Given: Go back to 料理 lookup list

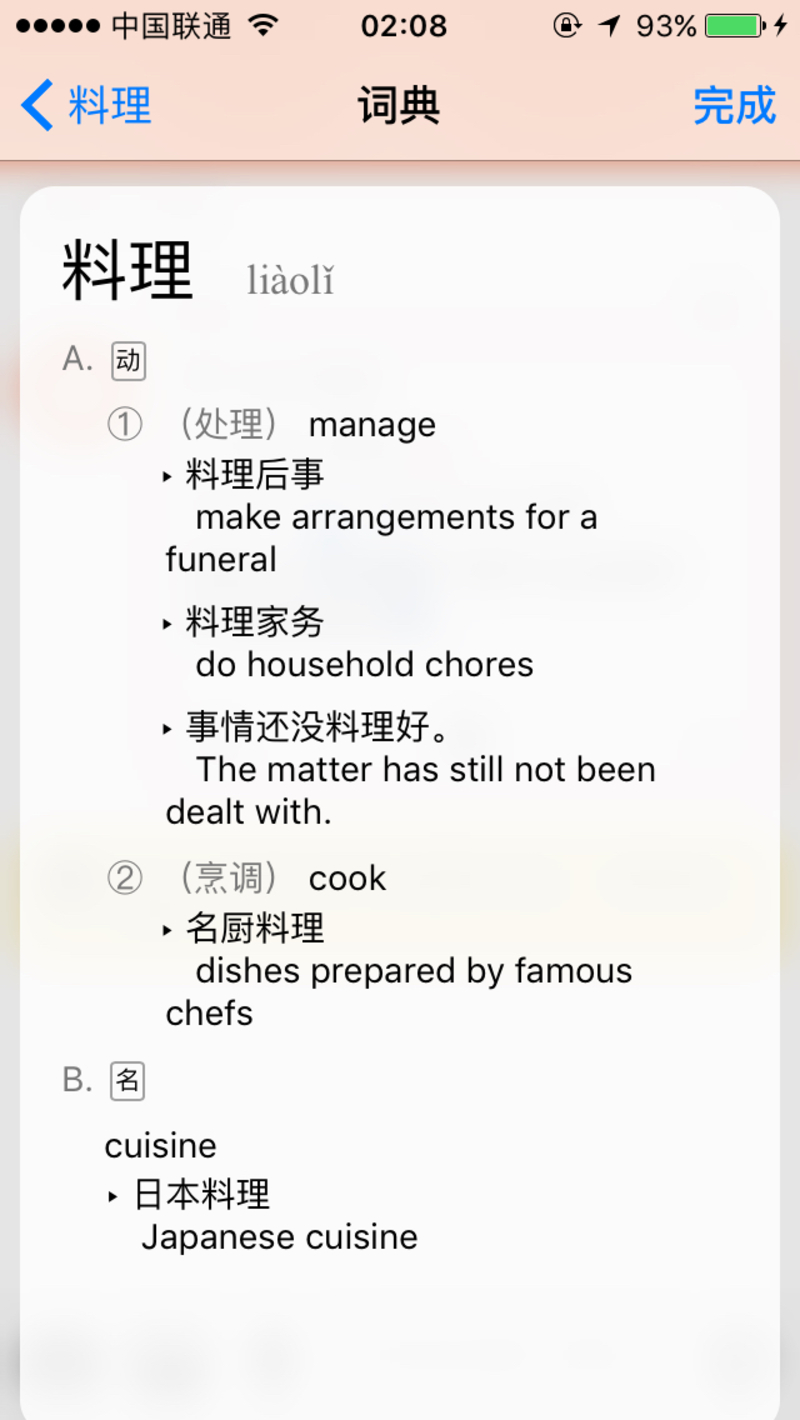Looking at the screenshot, I should tap(86, 106).
